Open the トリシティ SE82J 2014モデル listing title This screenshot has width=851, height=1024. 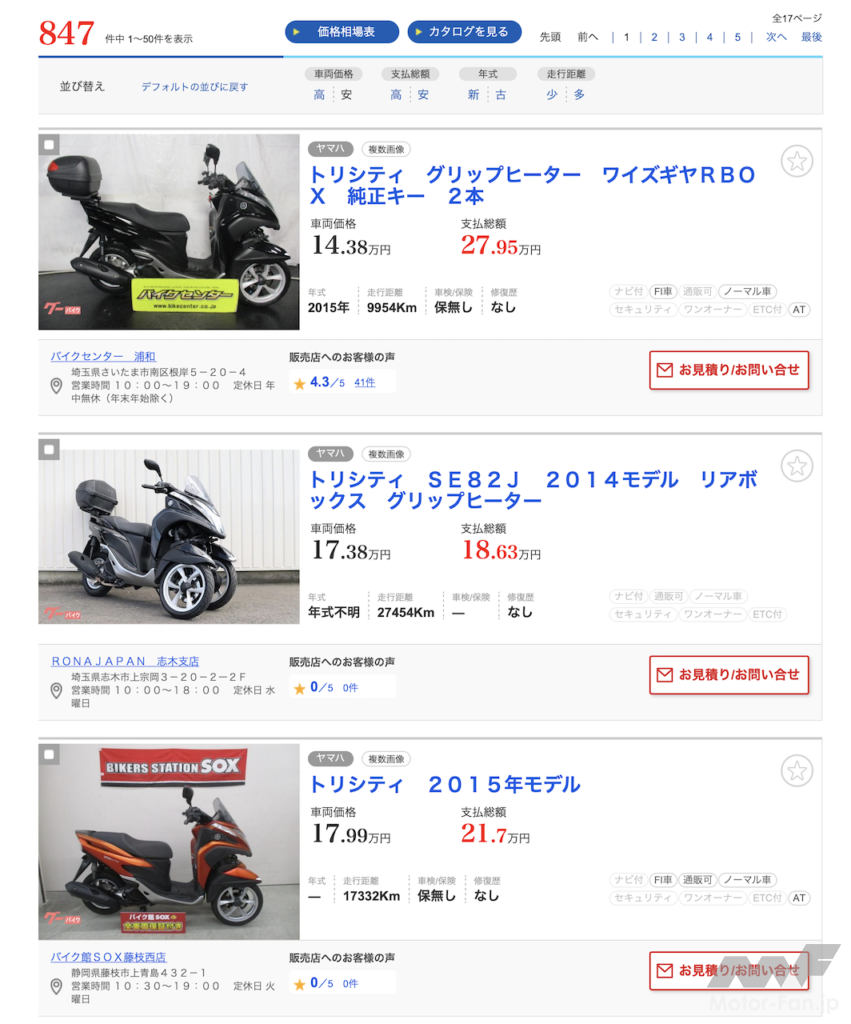[x=532, y=489]
